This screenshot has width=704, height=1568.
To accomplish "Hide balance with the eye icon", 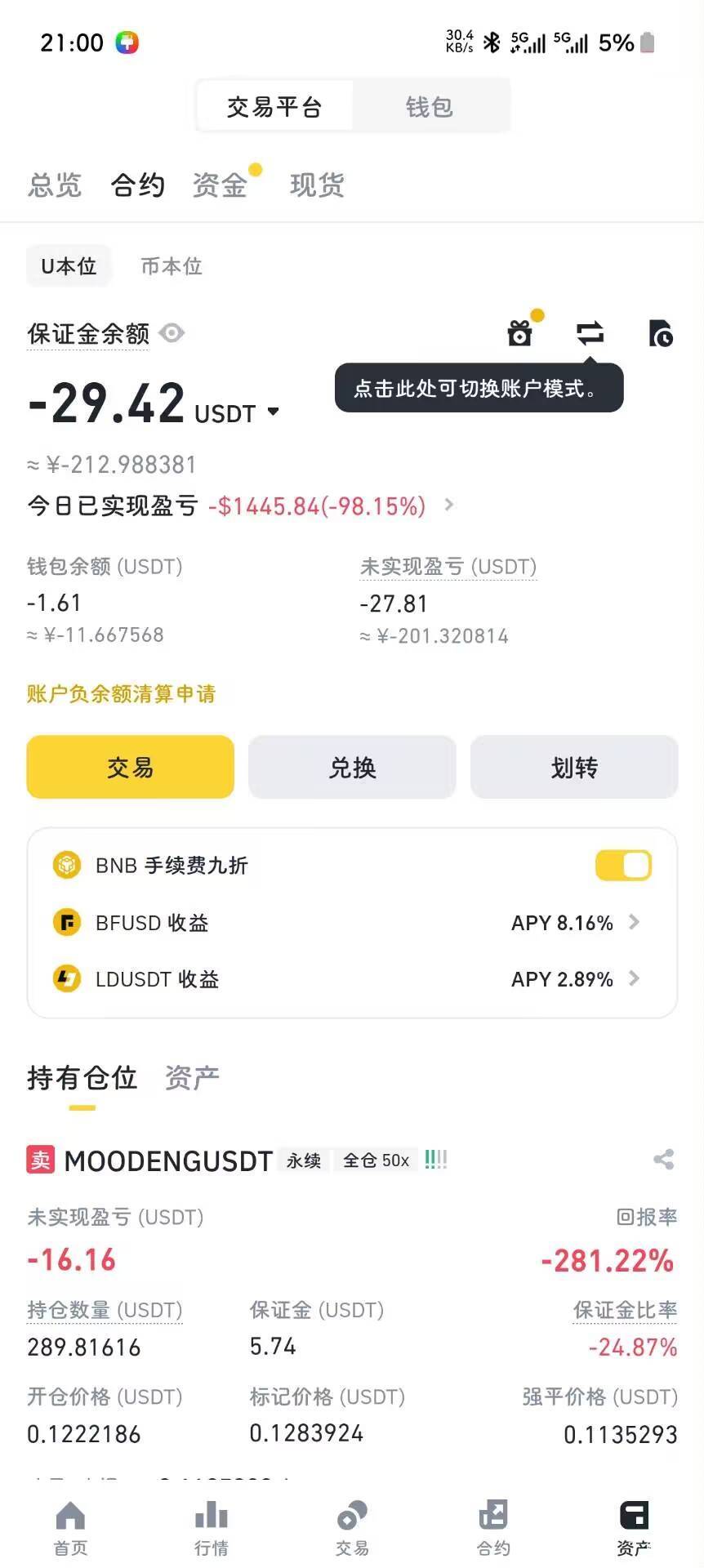I will point(172,333).
